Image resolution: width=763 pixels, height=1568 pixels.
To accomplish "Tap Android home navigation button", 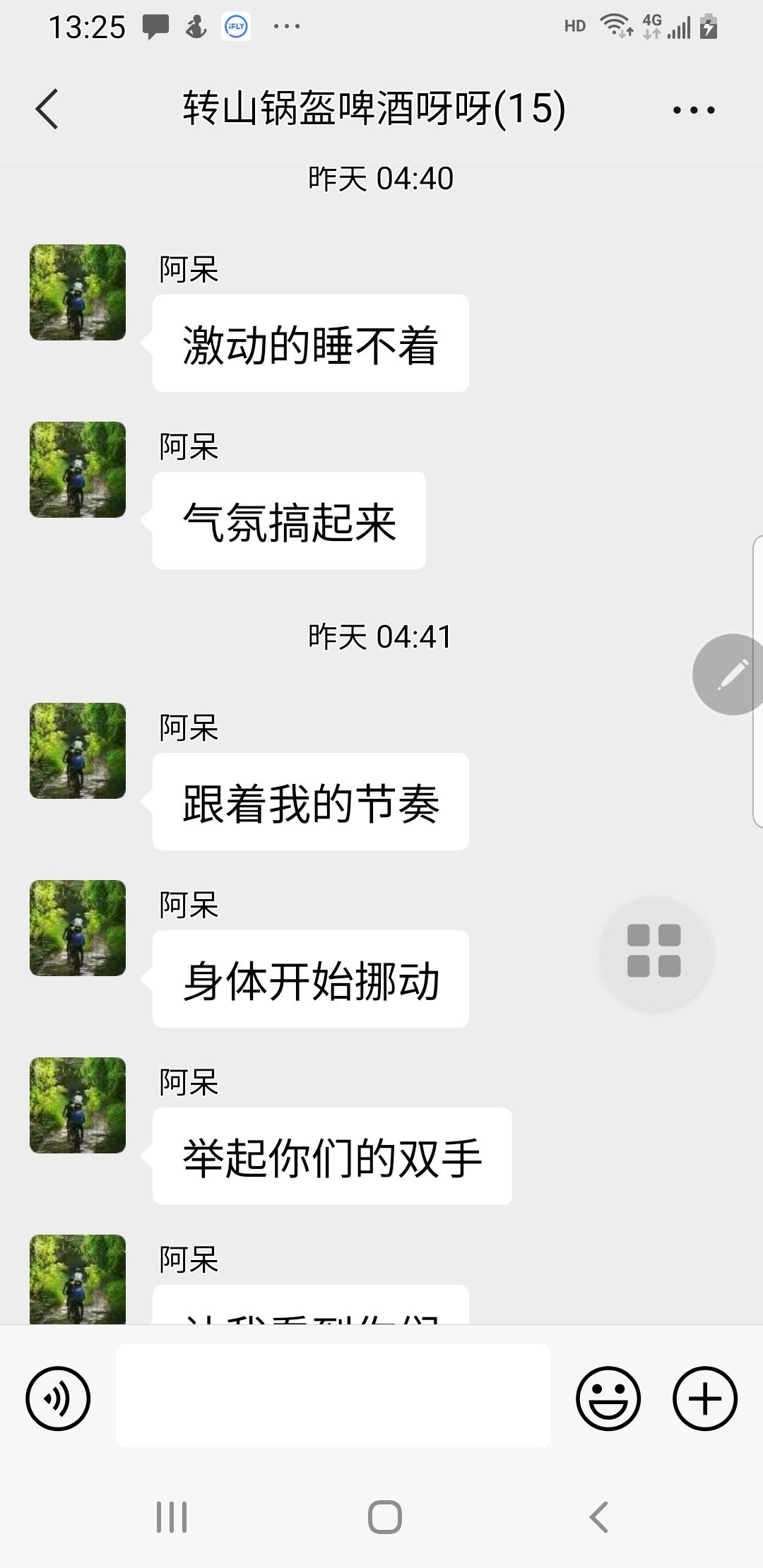I will pyautogui.click(x=381, y=1514).
